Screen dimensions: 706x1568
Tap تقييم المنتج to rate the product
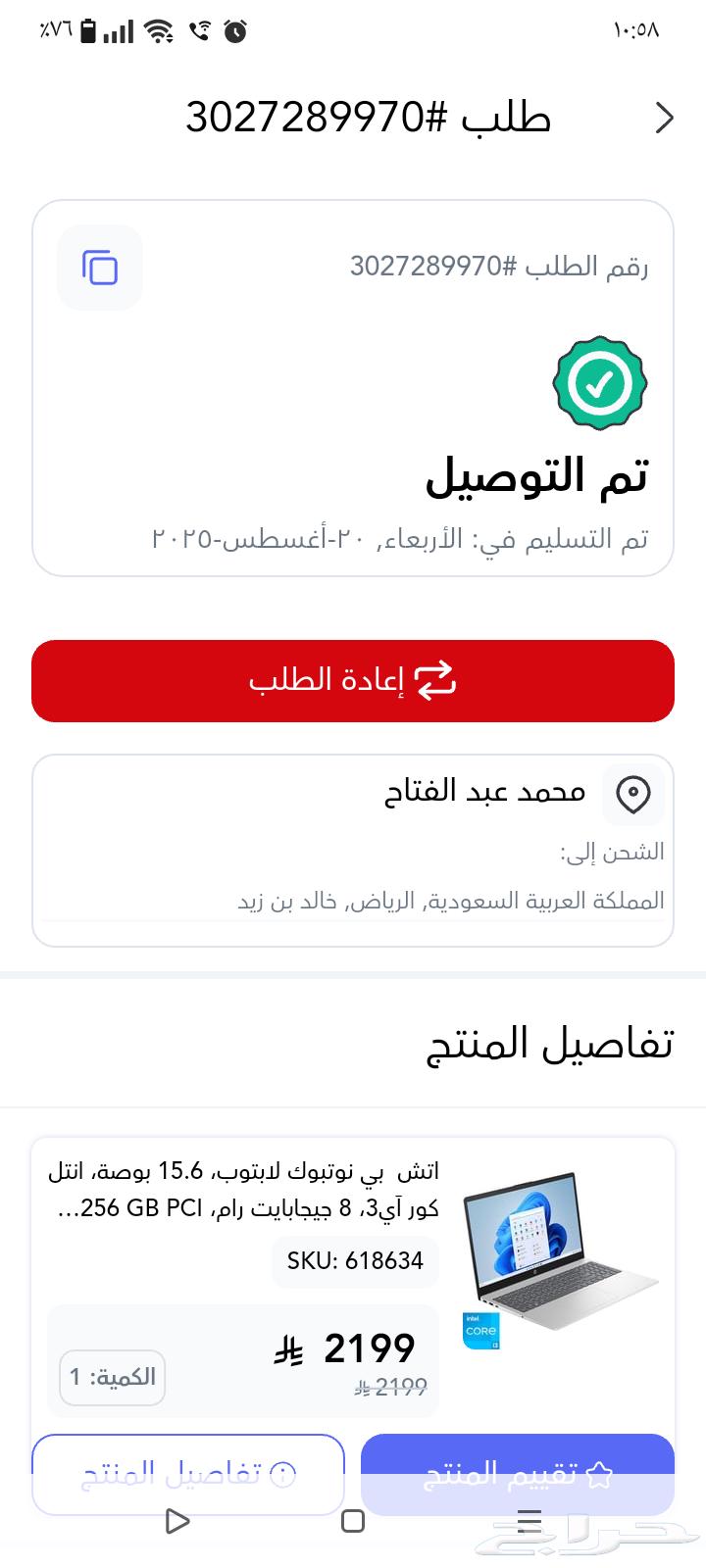517,1473
